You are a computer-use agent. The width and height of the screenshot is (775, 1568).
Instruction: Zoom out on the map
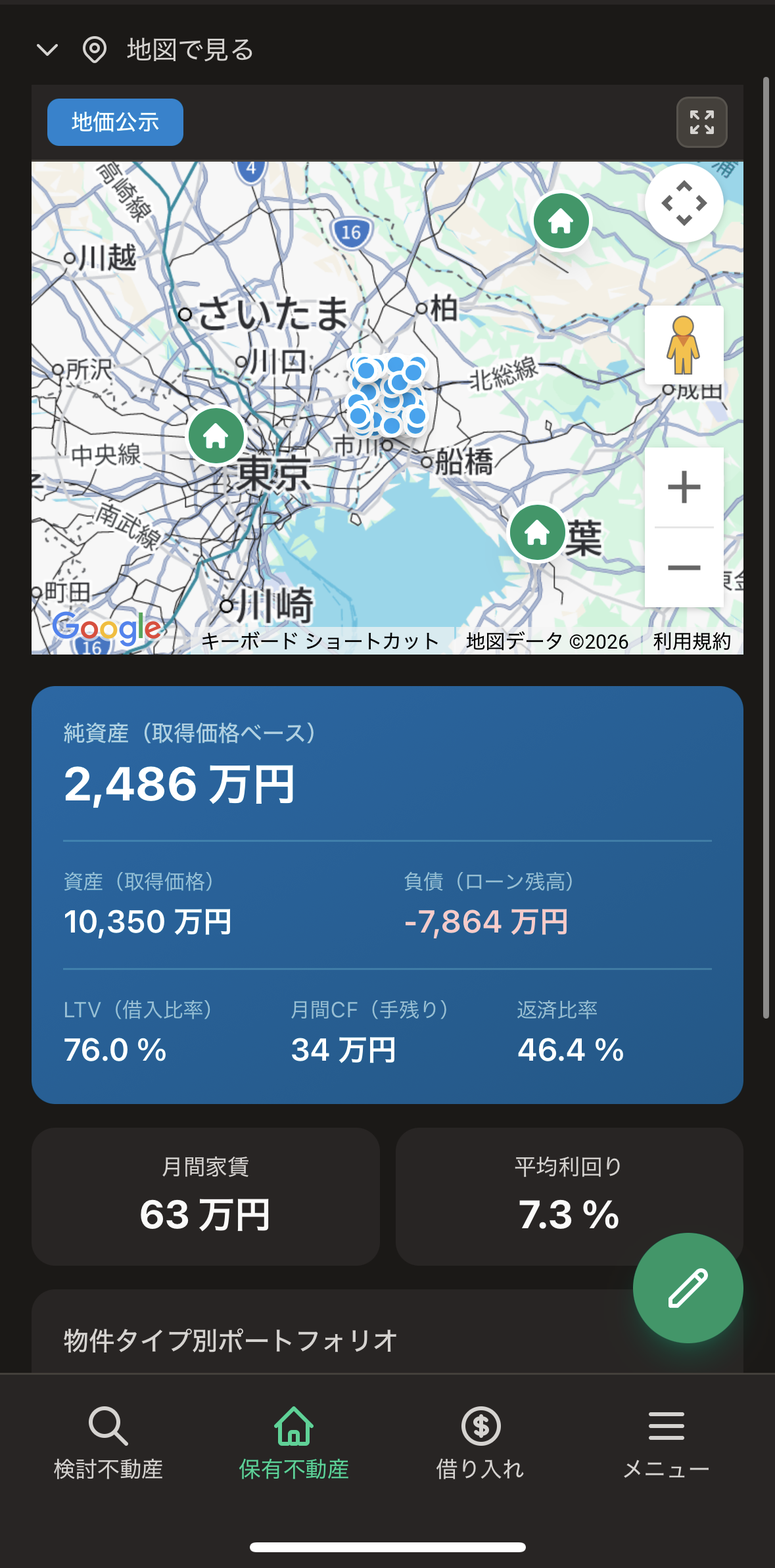[x=684, y=567]
